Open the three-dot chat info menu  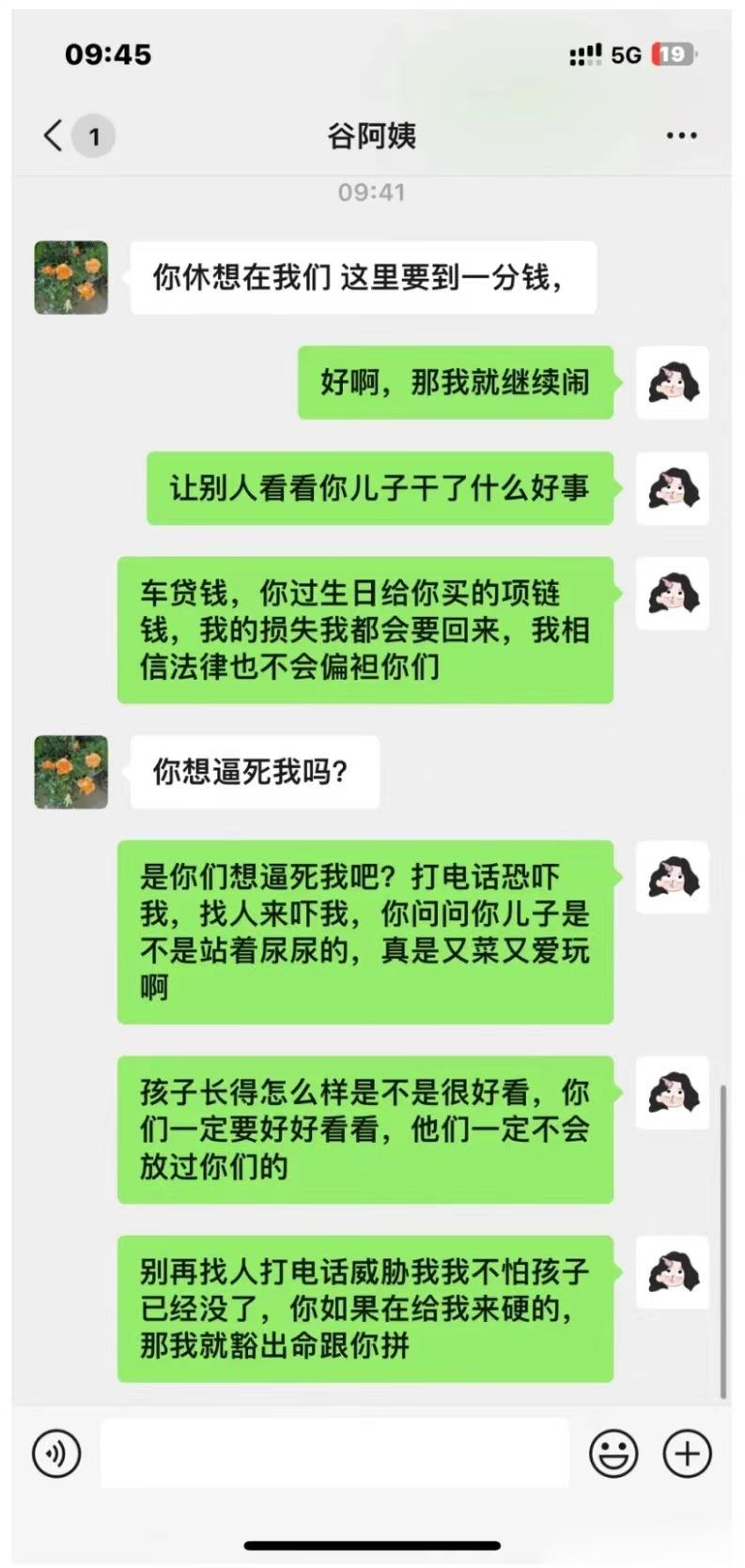pos(681,136)
